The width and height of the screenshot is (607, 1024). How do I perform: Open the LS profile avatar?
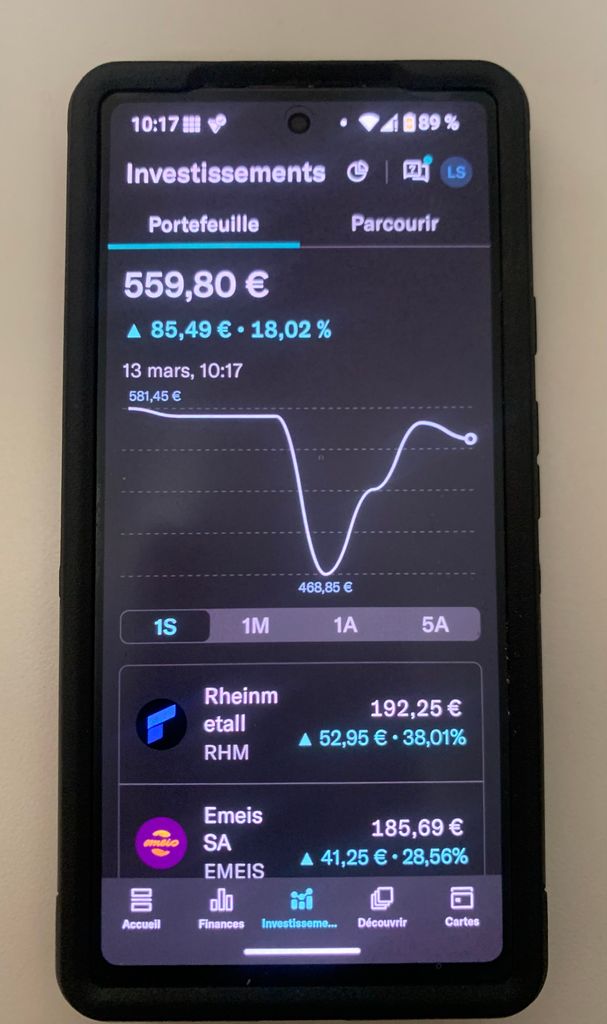(457, 172)
